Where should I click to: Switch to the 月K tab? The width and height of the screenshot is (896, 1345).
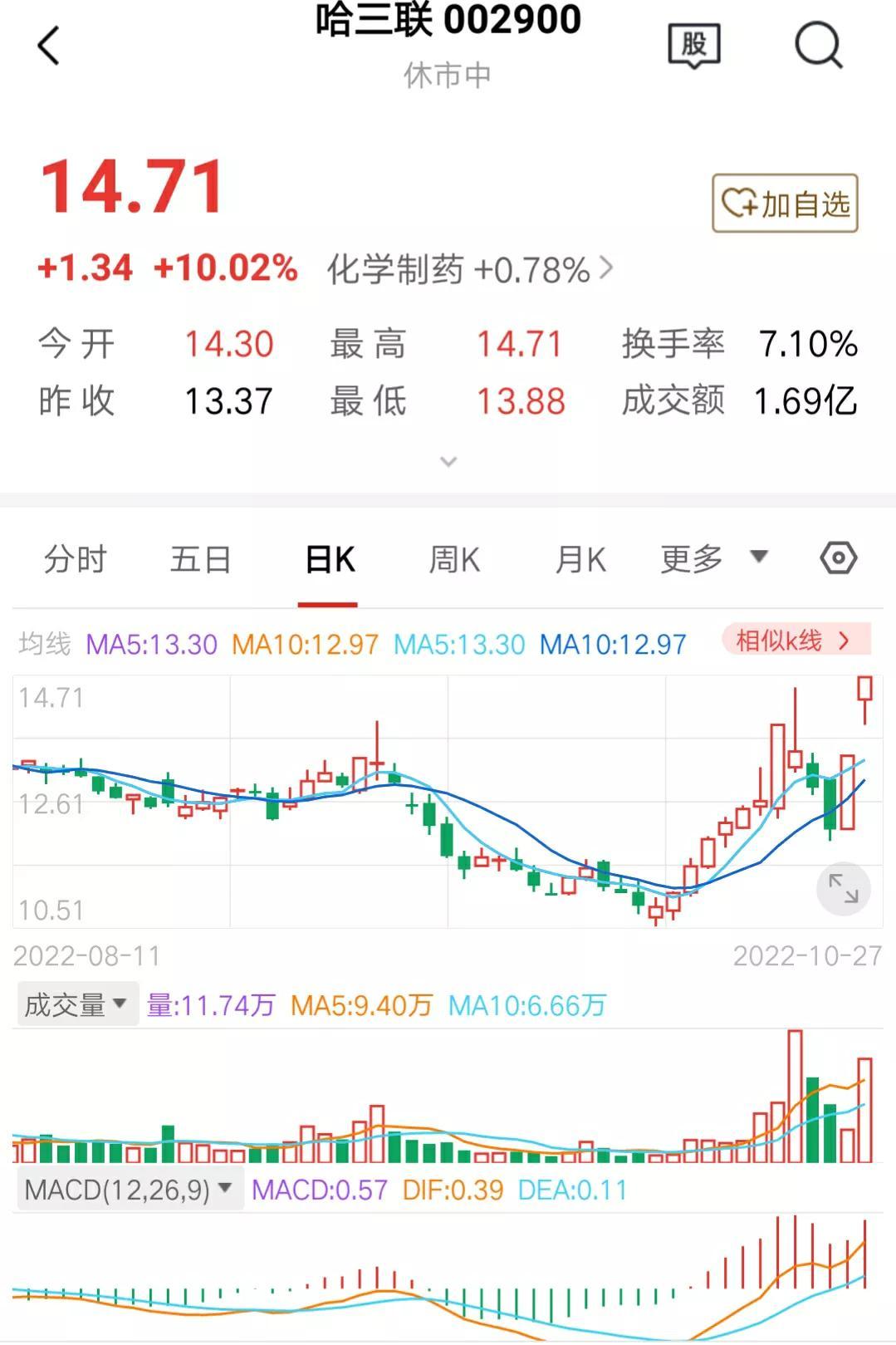[580, 559]
